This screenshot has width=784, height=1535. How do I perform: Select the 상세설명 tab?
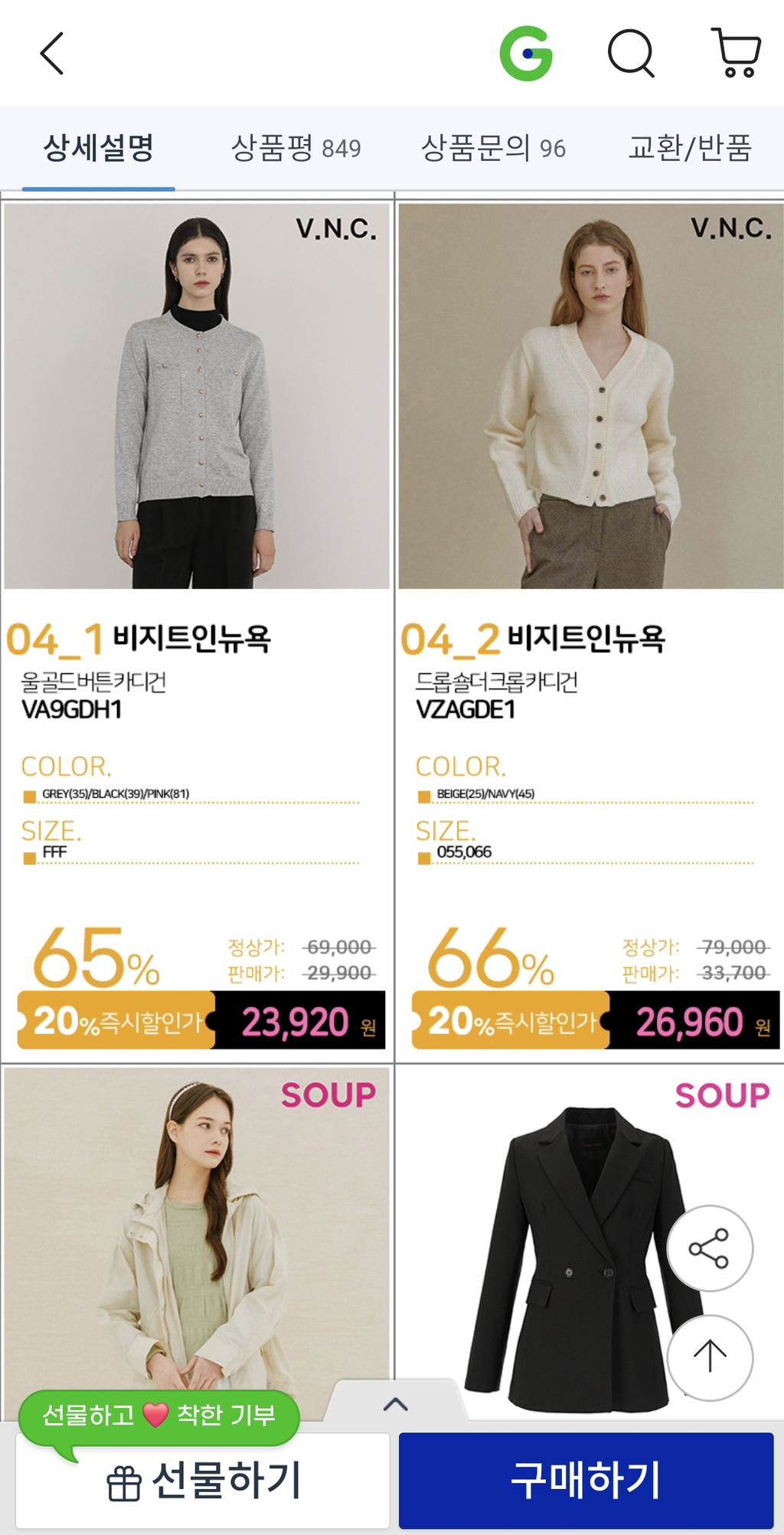pos(99,148)
